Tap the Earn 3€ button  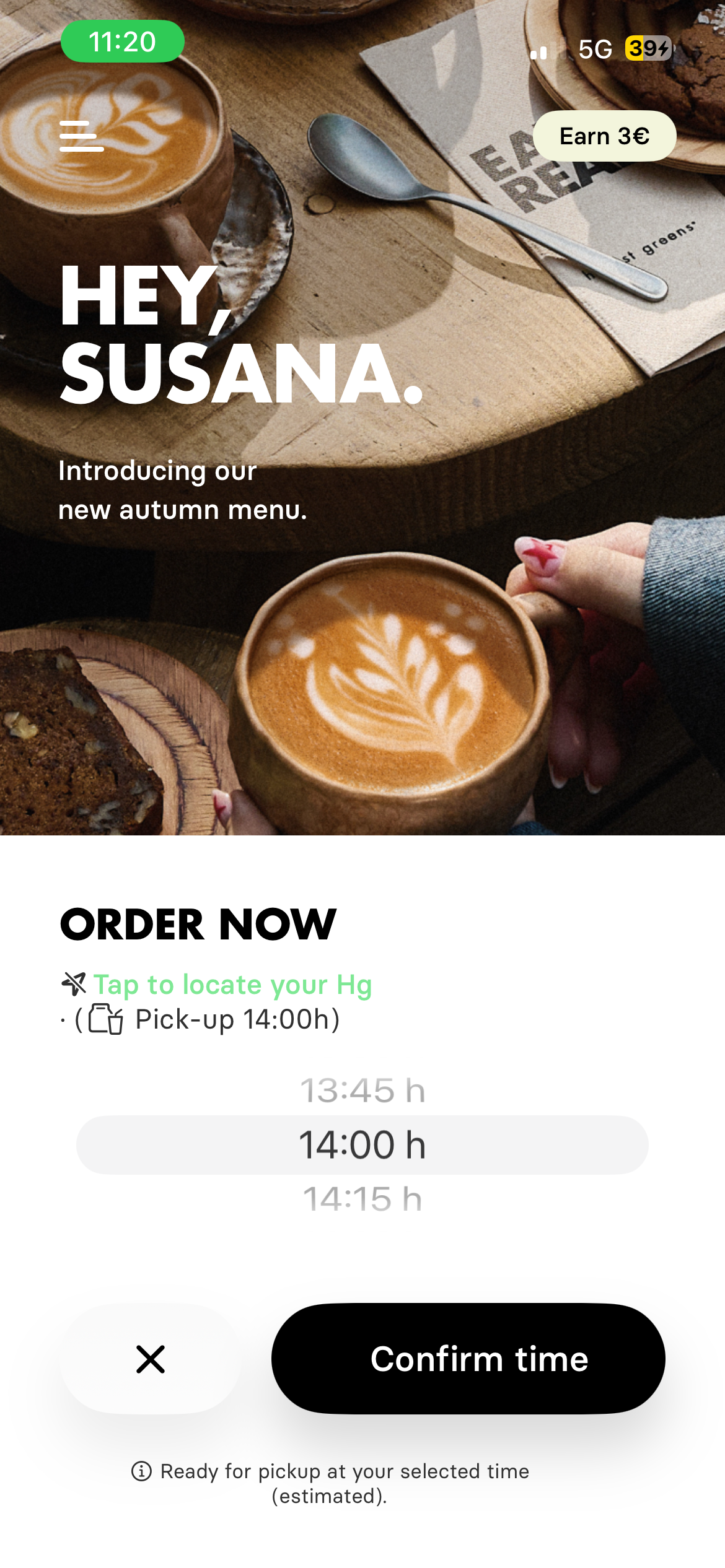pyautogui.click(x=604, y=136)
